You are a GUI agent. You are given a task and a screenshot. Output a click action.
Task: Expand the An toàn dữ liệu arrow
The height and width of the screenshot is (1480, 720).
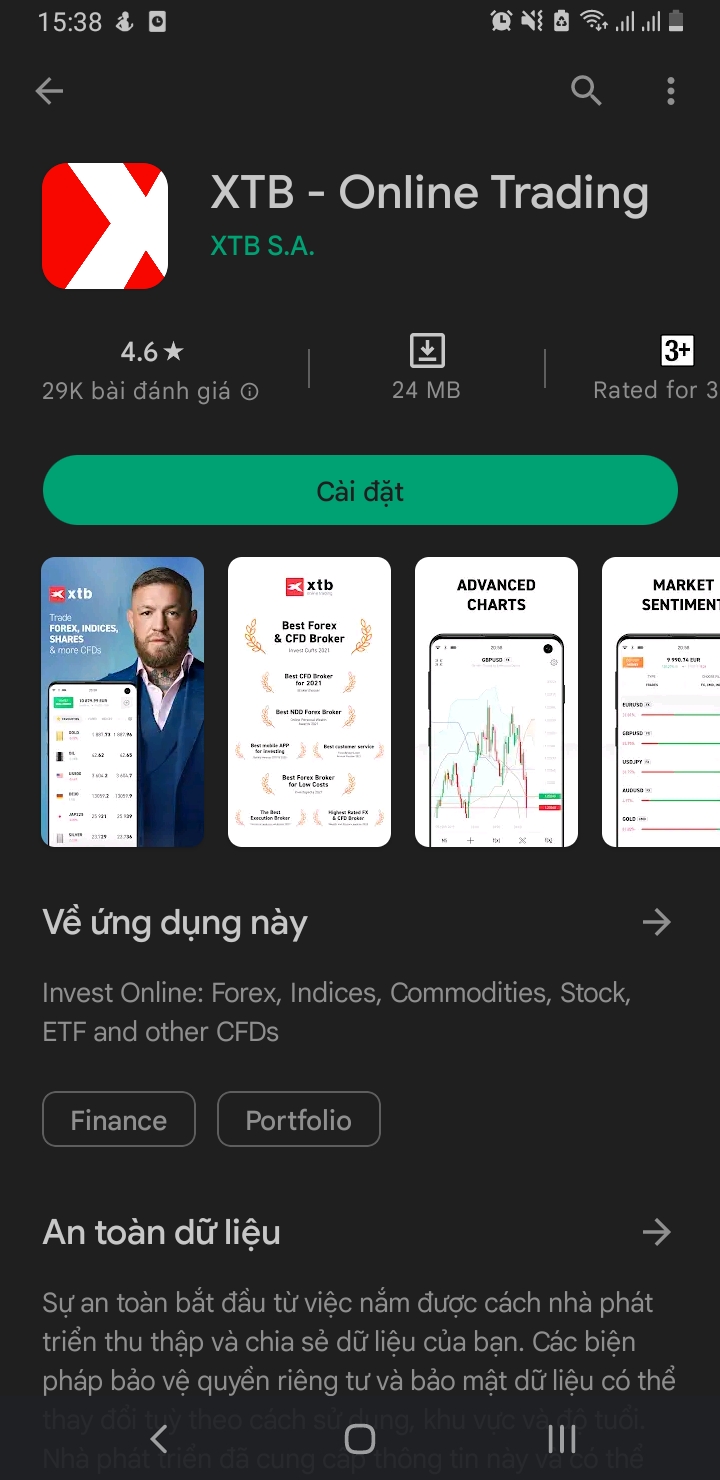[656, 1232]
